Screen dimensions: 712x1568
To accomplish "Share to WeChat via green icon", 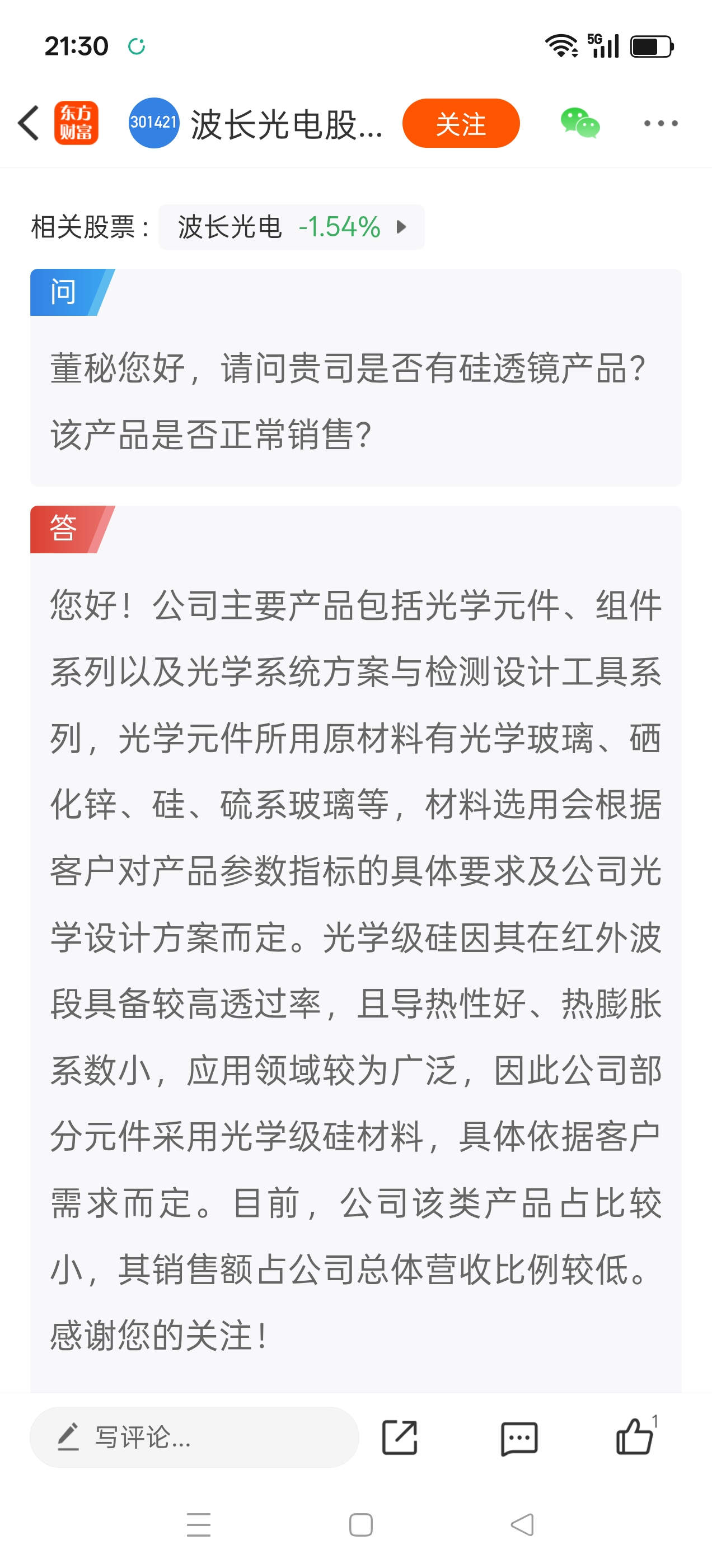I will [x=580, y=124].
